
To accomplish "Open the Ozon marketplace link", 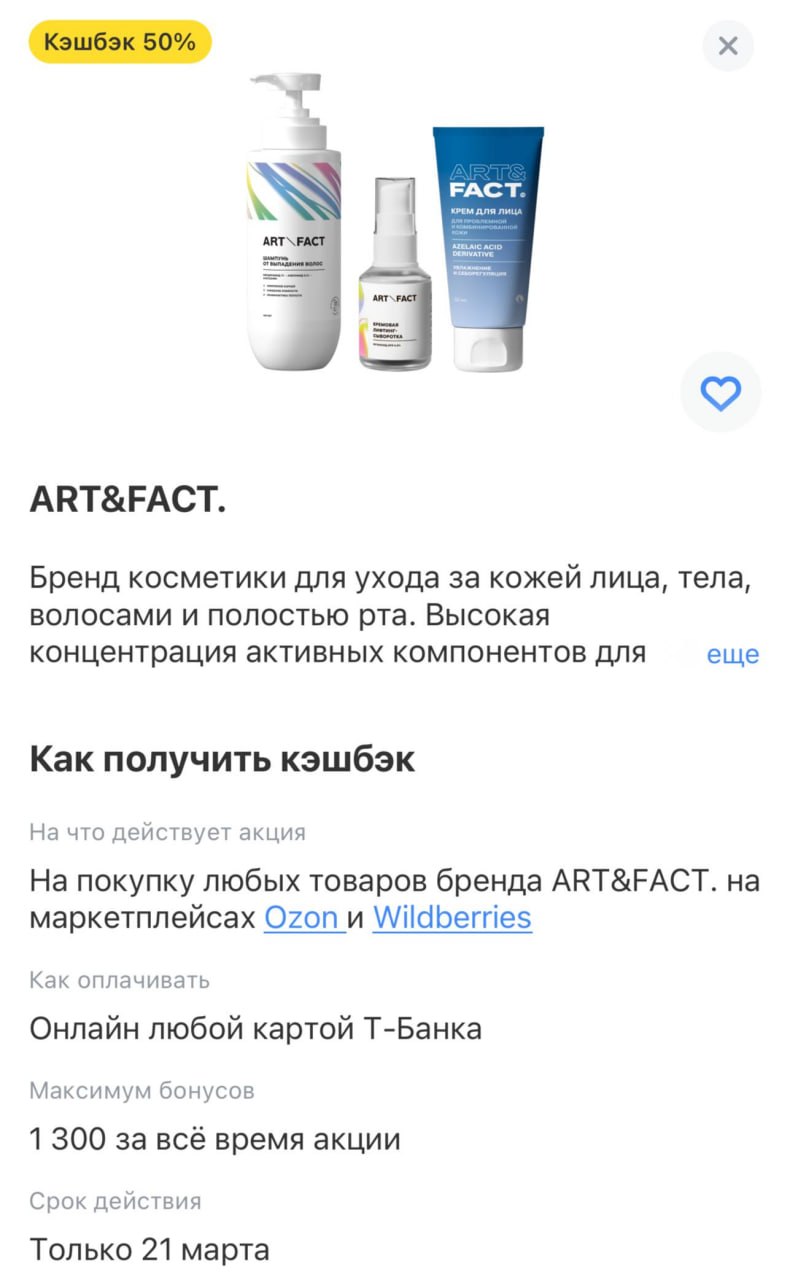I will click(302, 917).
